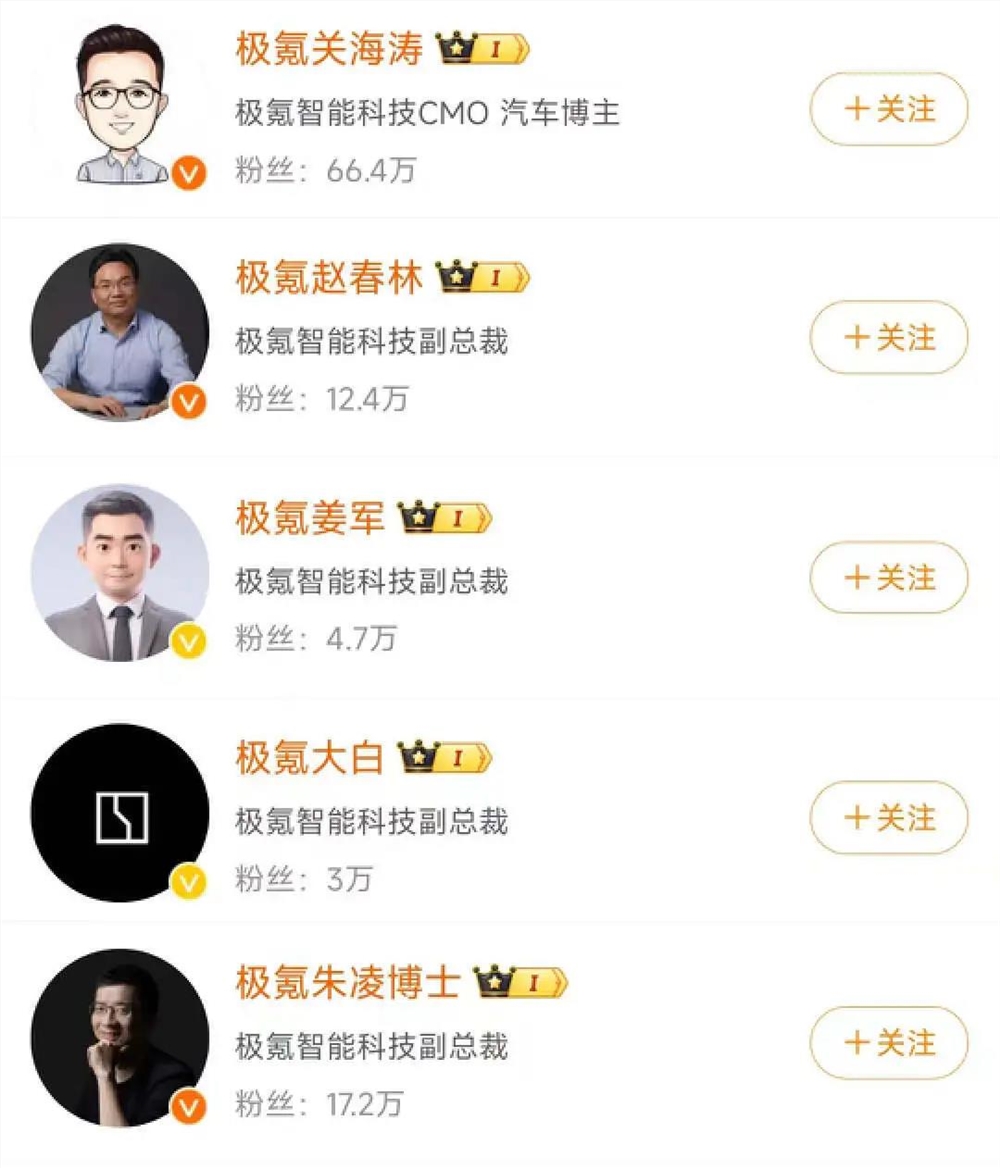Viewport: 1000px width, 1168px height.
Task: Open 极氪大白's profile via the black logo avatar
Action: coord(119,814)
